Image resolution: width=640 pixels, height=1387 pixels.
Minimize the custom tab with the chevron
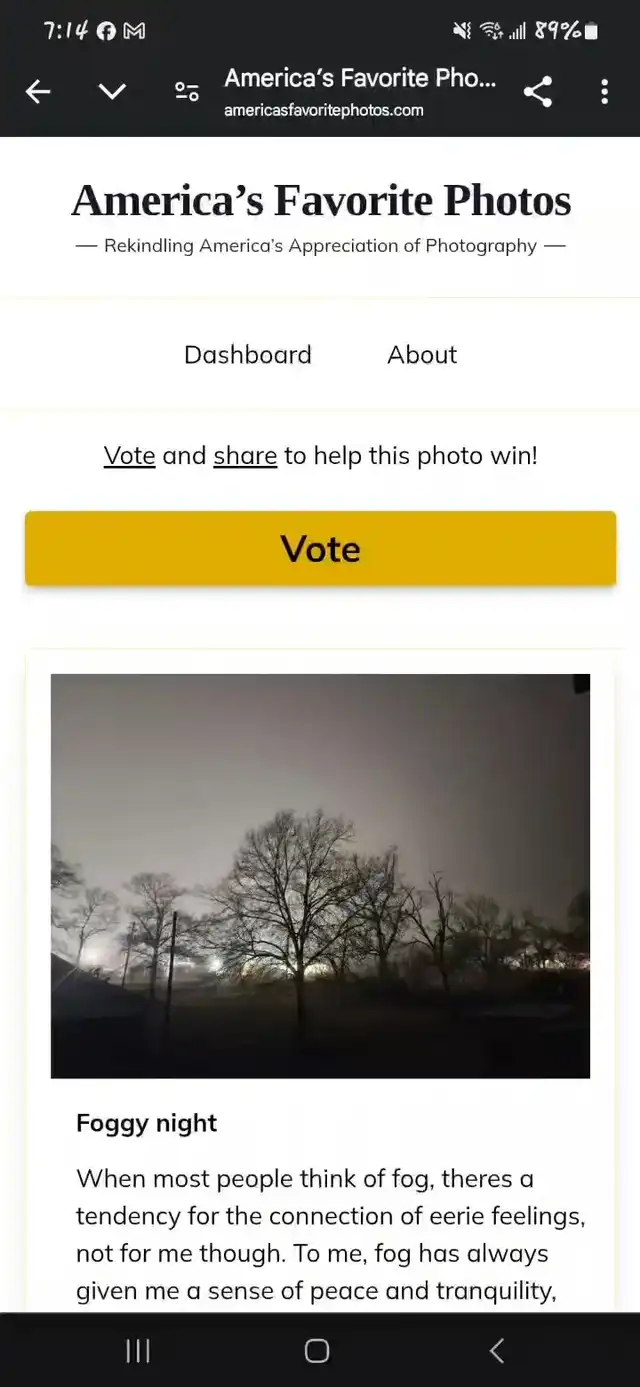tap(112, 92)
